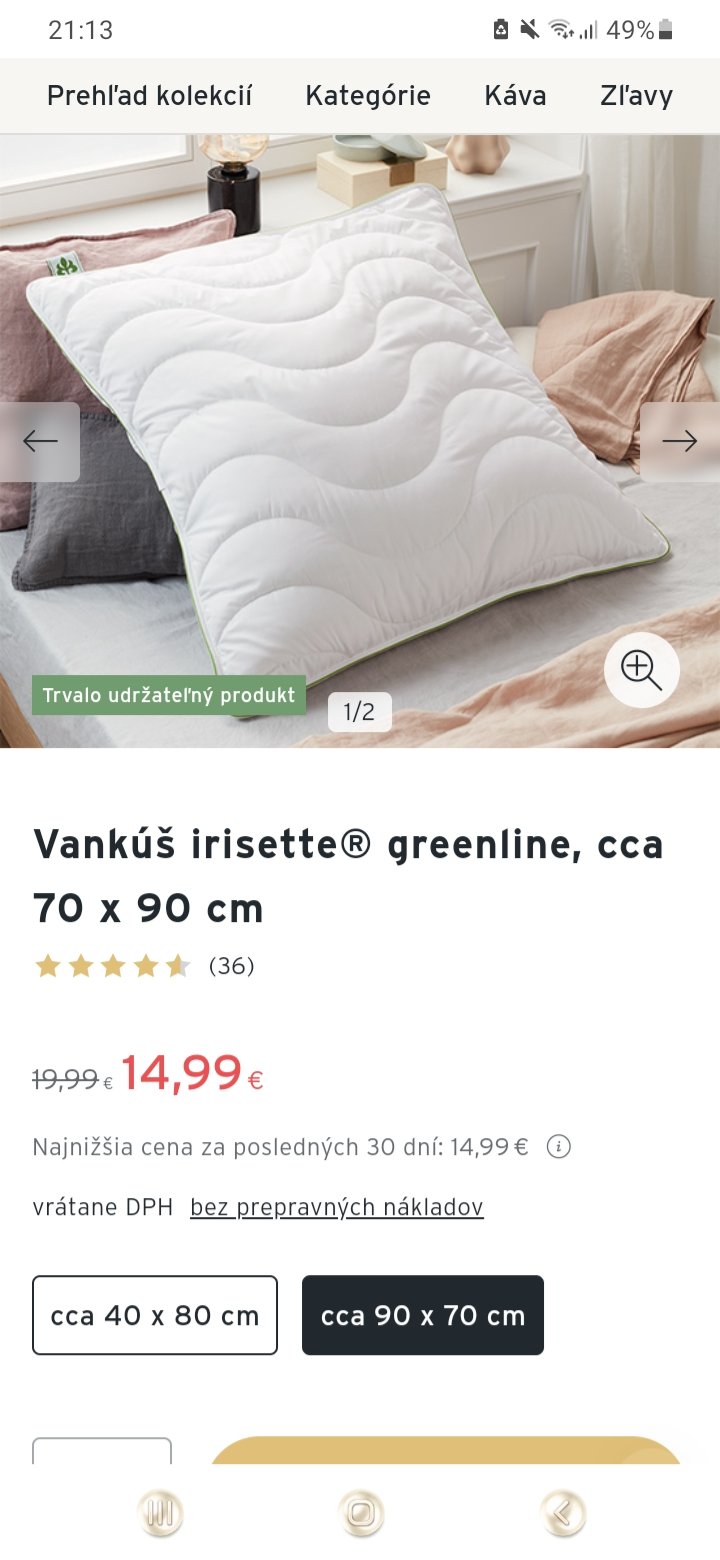Tap system back button
Image resolution: width=720 pixels, height=1560 pixels.
point(562,1513)
